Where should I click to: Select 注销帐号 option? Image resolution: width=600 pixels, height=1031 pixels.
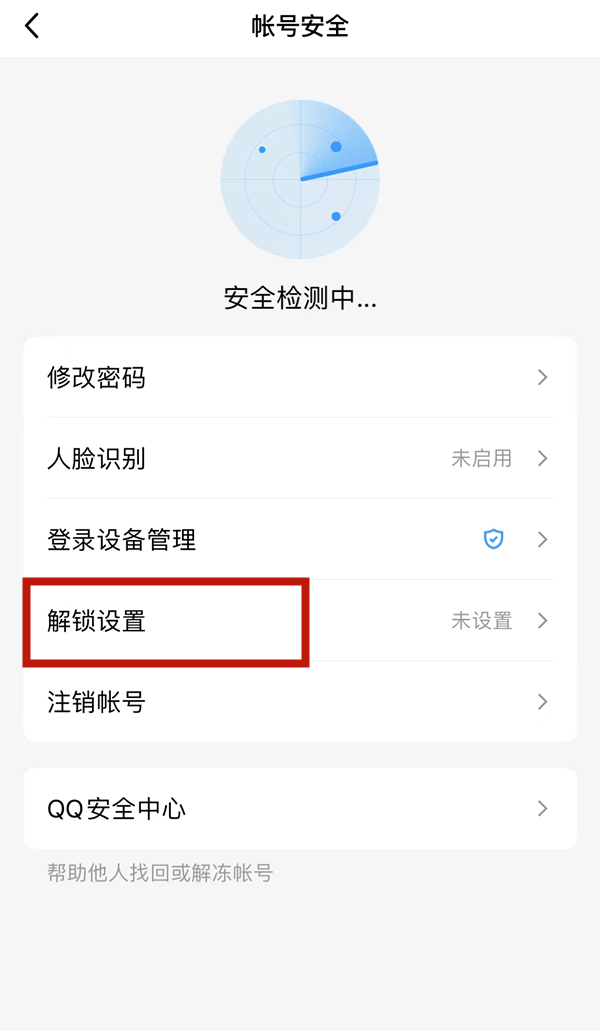pos(300,702)
